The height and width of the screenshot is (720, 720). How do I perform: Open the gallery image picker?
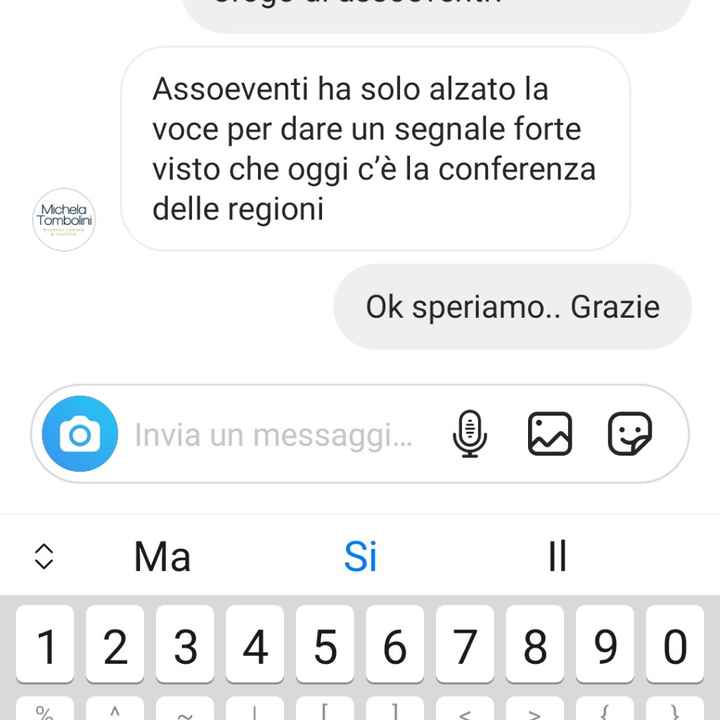(x=550, y=434)
